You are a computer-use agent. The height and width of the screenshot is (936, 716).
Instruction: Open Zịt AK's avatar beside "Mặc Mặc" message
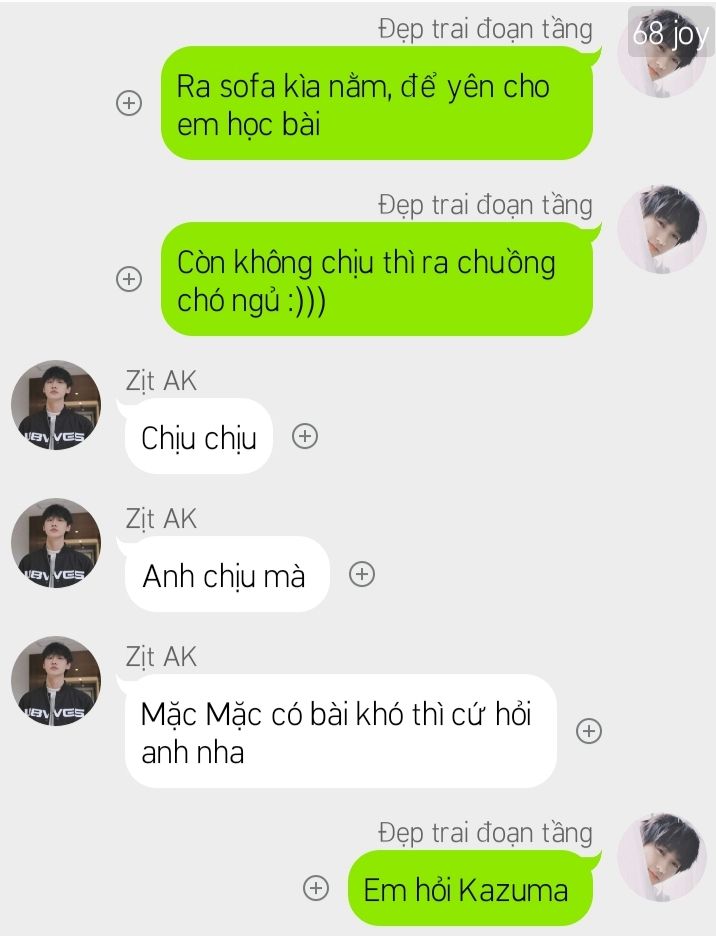click(56, 681)
